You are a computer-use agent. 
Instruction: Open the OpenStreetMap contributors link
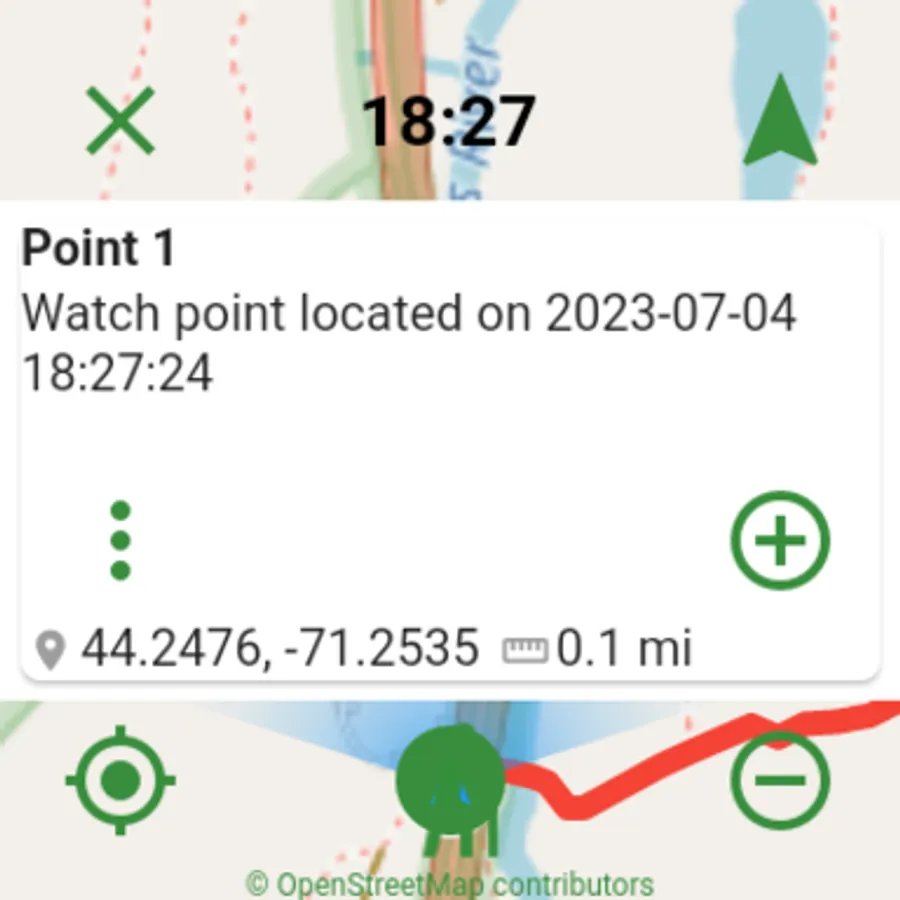coord(450,884)
